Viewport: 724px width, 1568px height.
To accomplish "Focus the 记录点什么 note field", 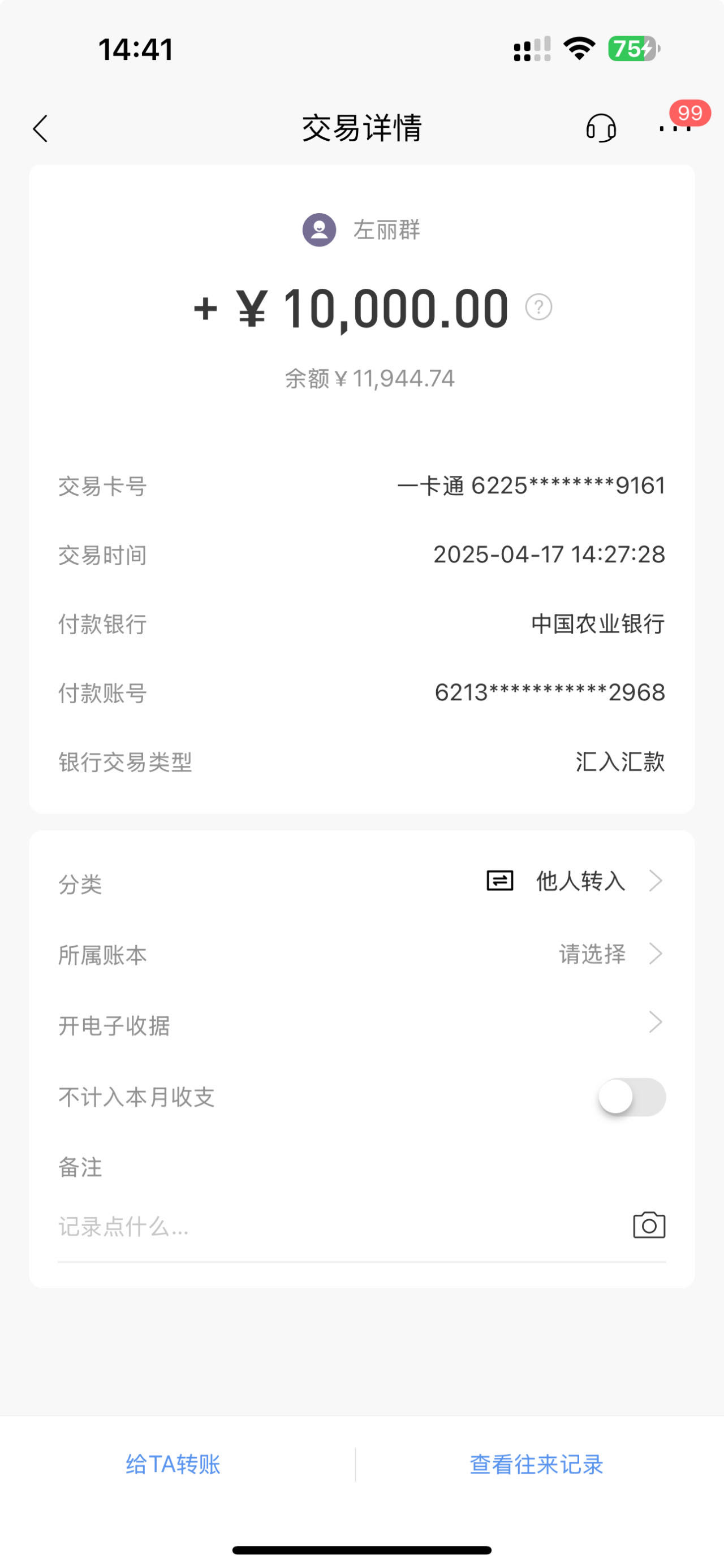I will [341, 1227].
